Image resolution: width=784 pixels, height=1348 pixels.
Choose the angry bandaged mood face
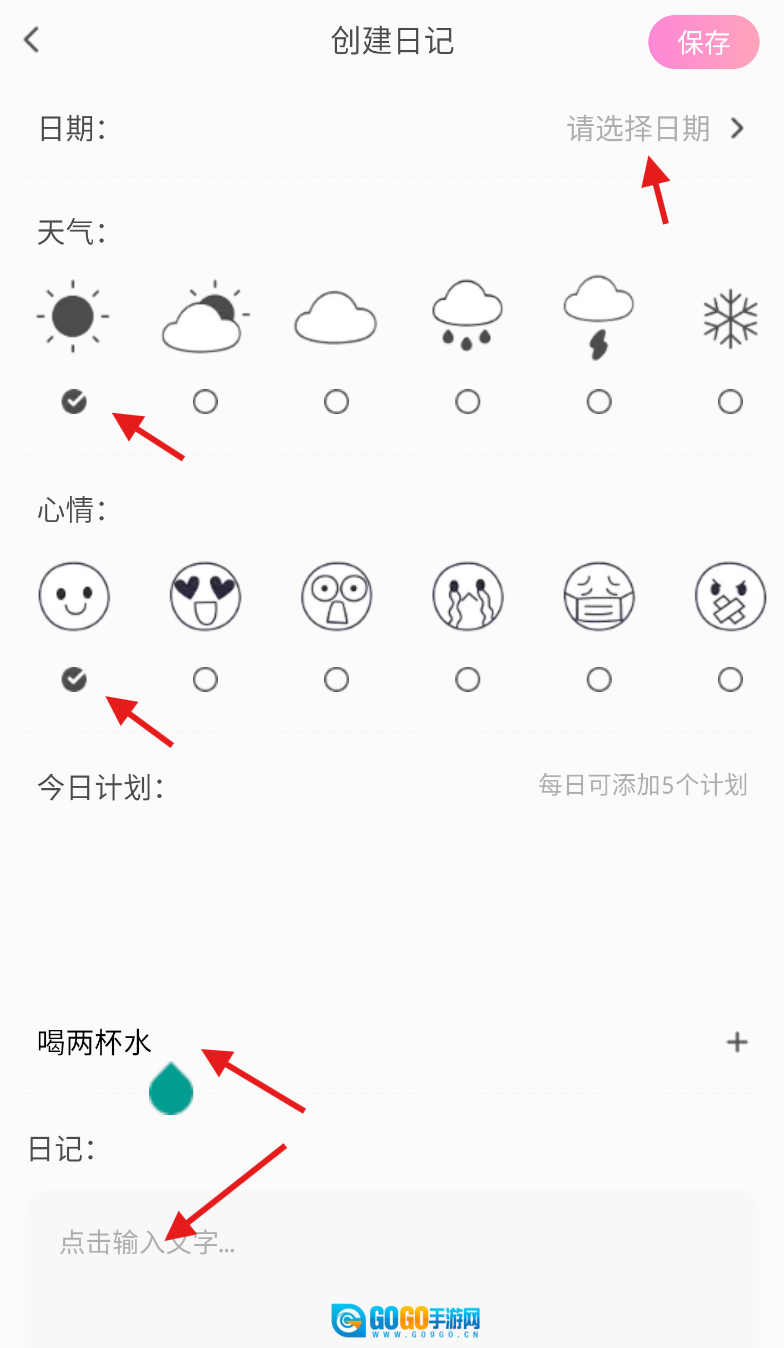coord(730,679)
